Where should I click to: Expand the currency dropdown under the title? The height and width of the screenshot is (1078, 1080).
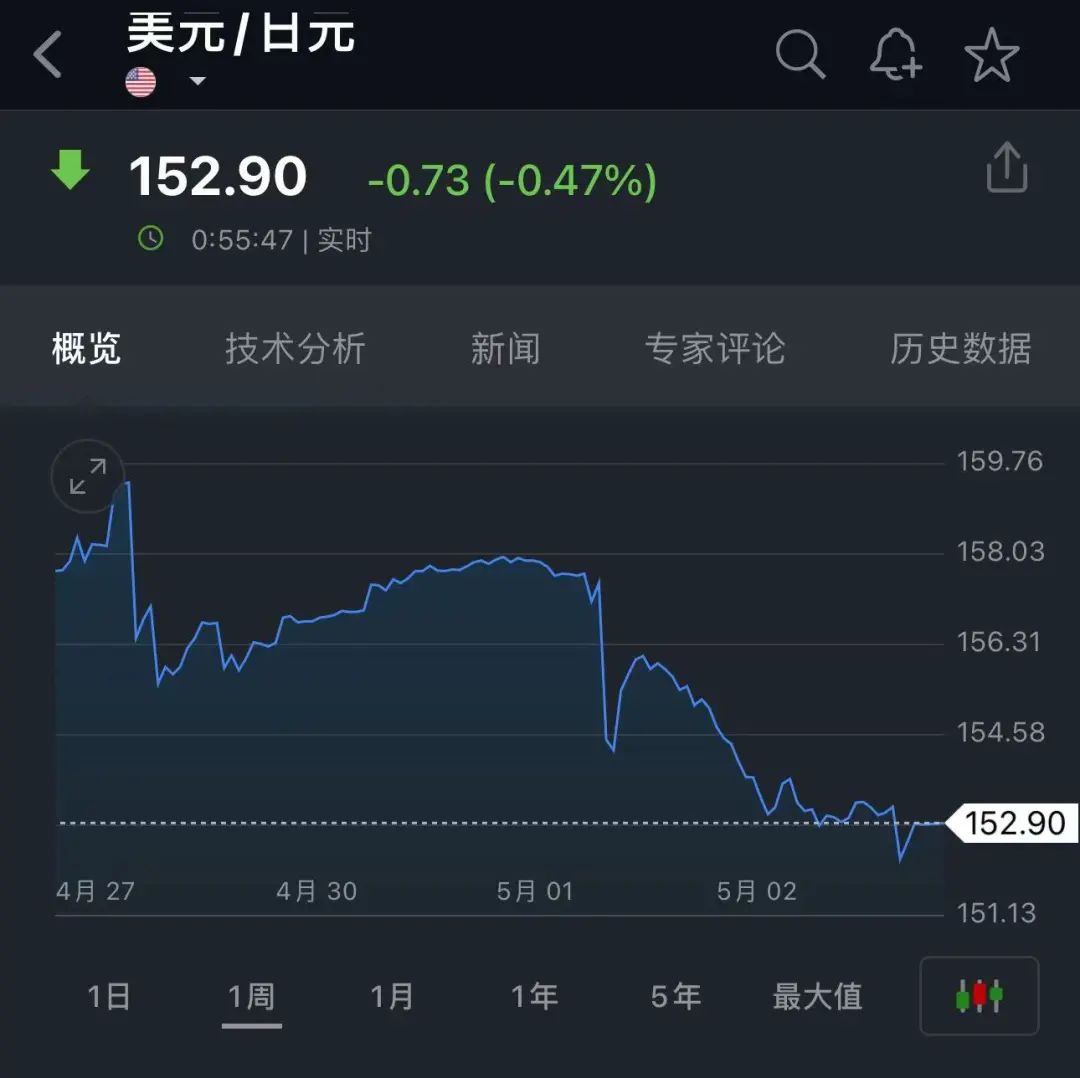coord(197,82)
